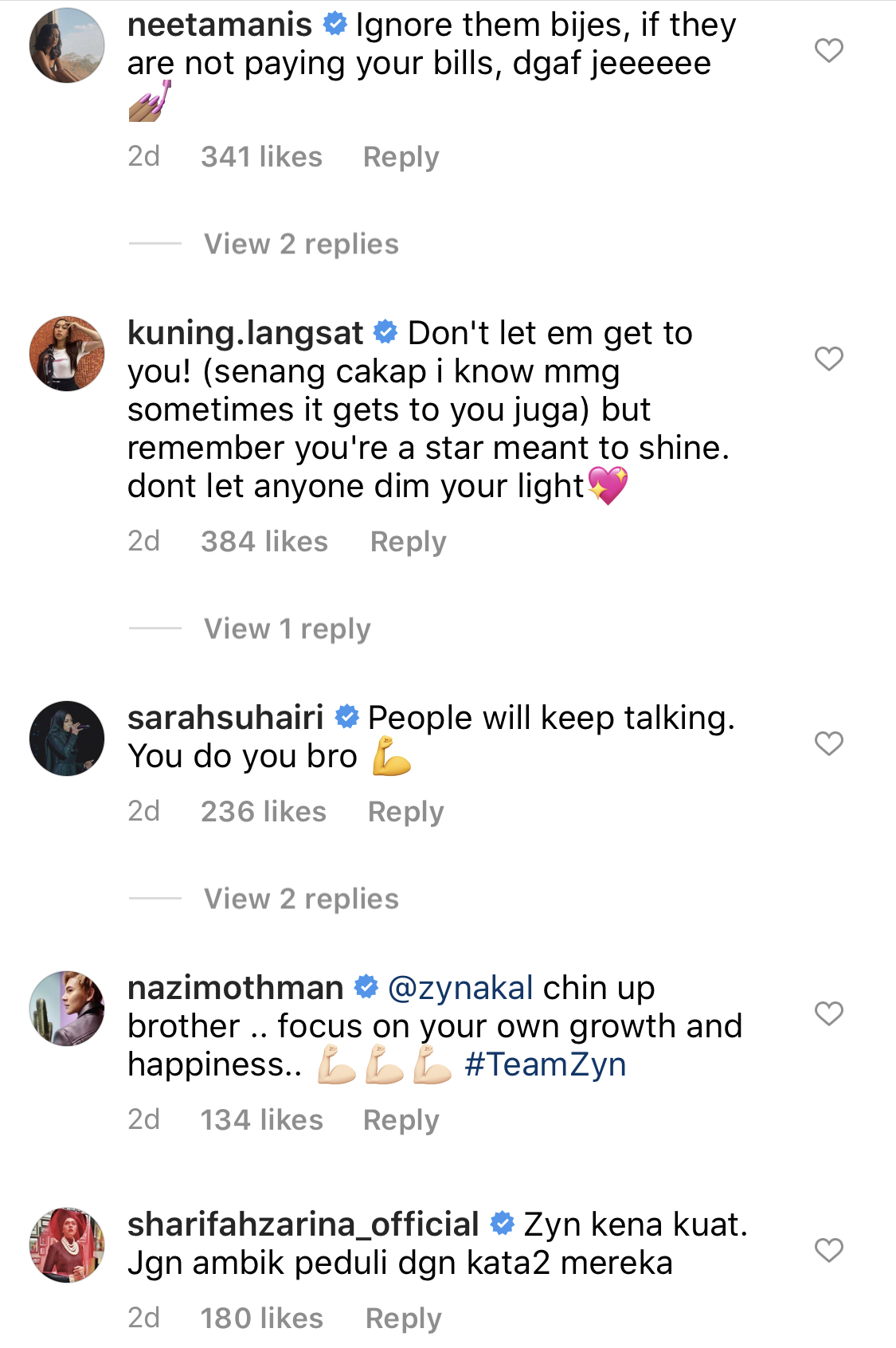This screenshot has width=896, height=1348.
Task: Like kuning.langsat's comment
Action: point(828,359)
